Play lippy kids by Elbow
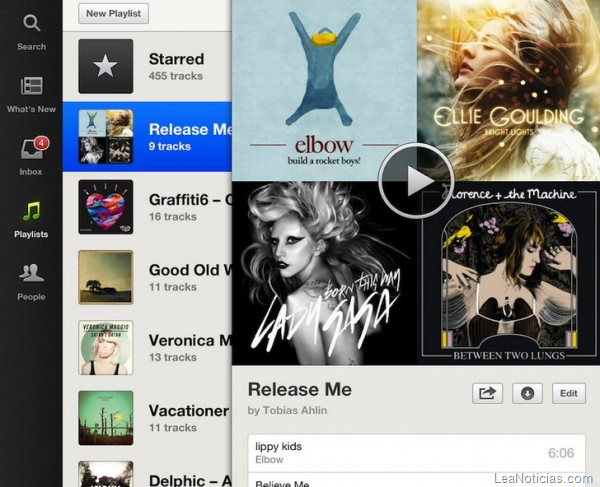Screen dimensions: 600x487 click(x=410, y=452)
